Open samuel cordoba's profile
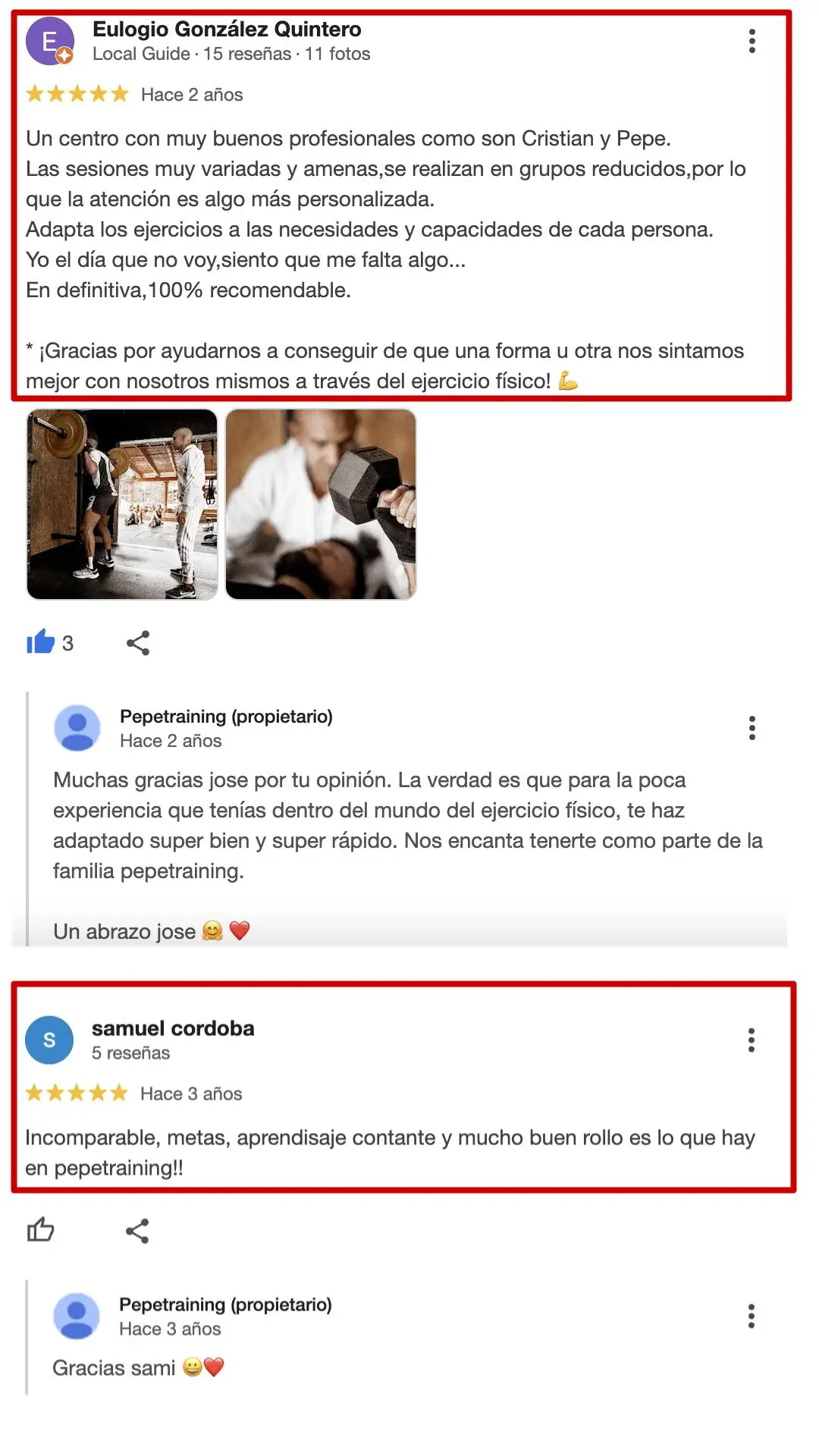 pyautogui.click(x=173, y=1028)
